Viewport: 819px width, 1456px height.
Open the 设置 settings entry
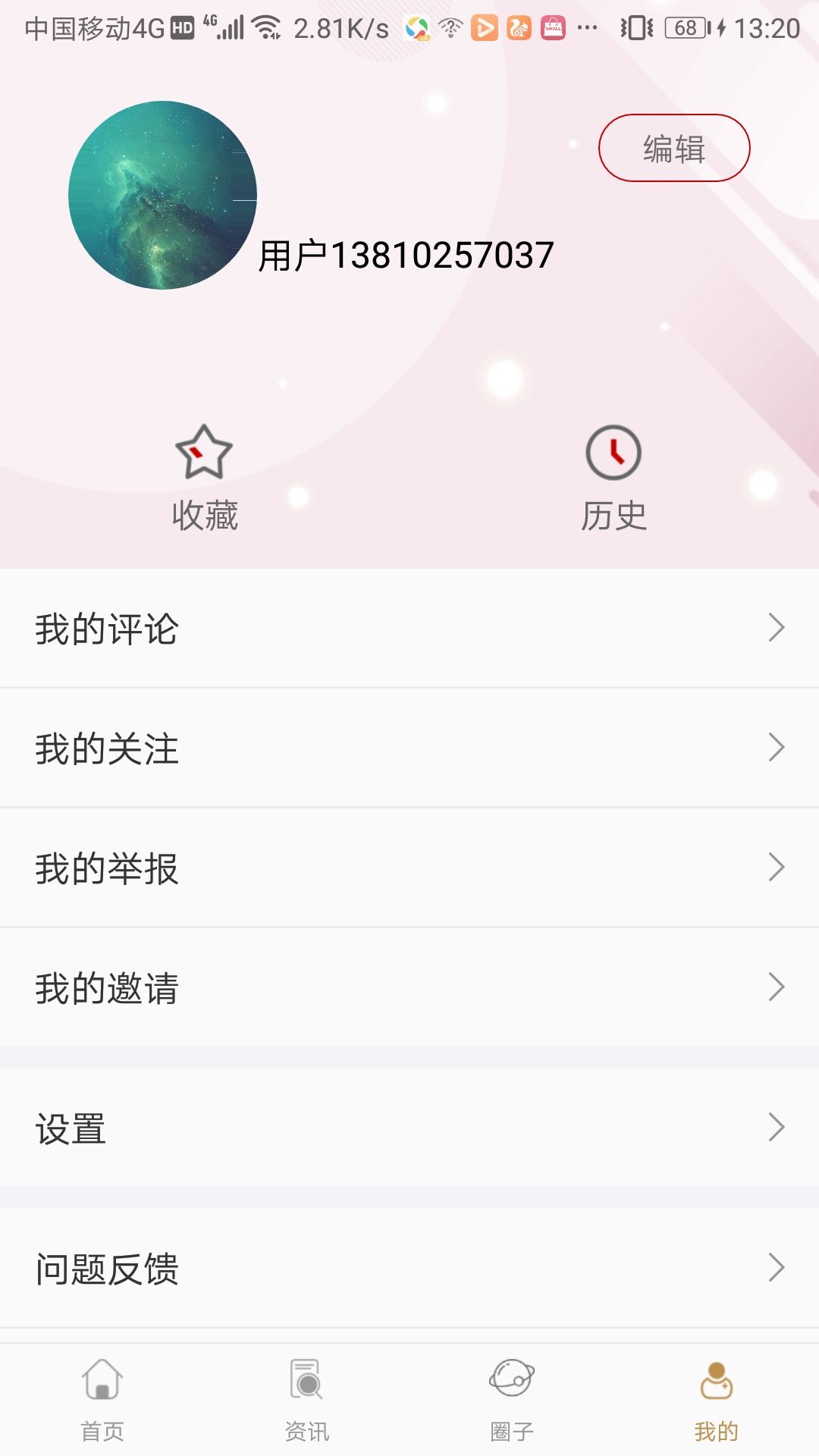pyautogui.click(x=409, y=1130)
